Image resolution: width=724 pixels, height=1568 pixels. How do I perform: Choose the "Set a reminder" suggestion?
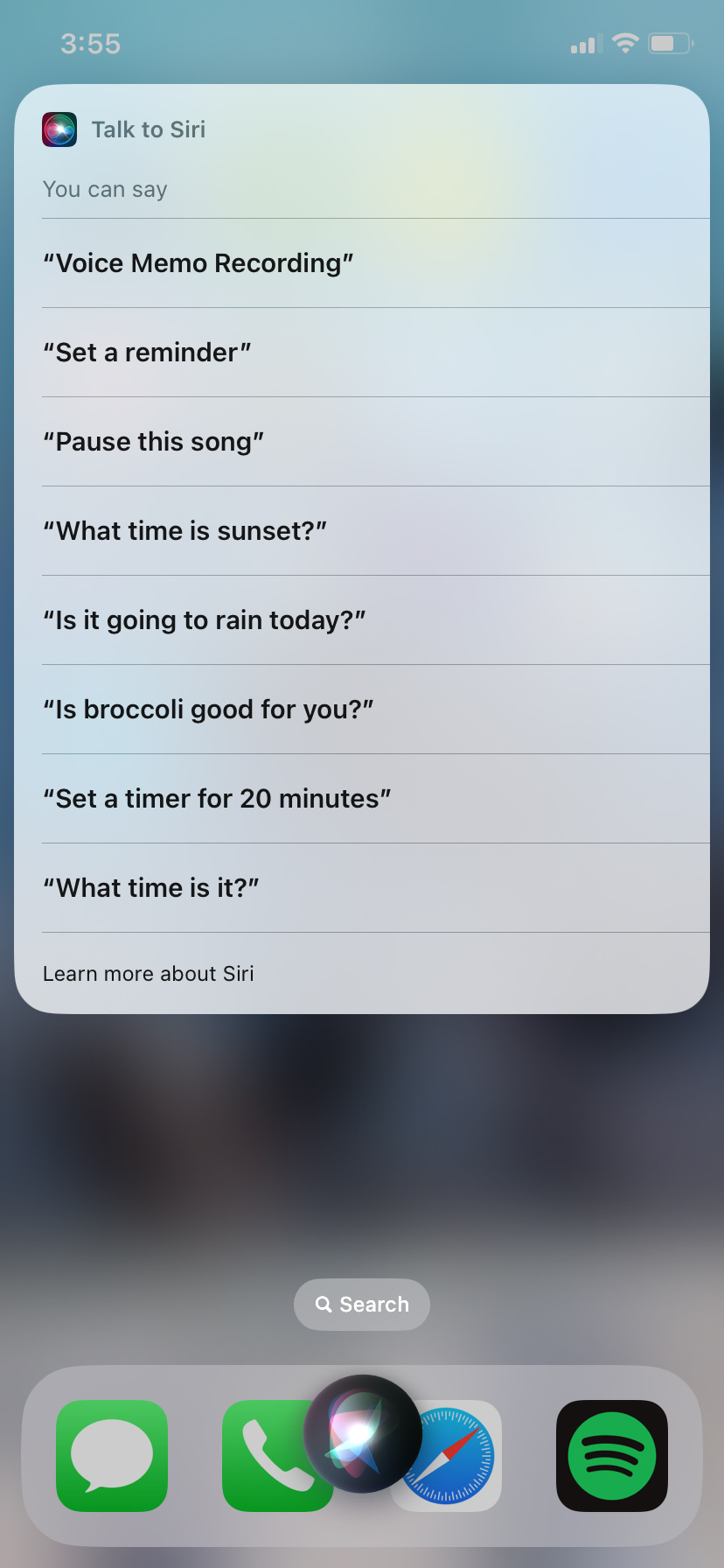point(148,353)
